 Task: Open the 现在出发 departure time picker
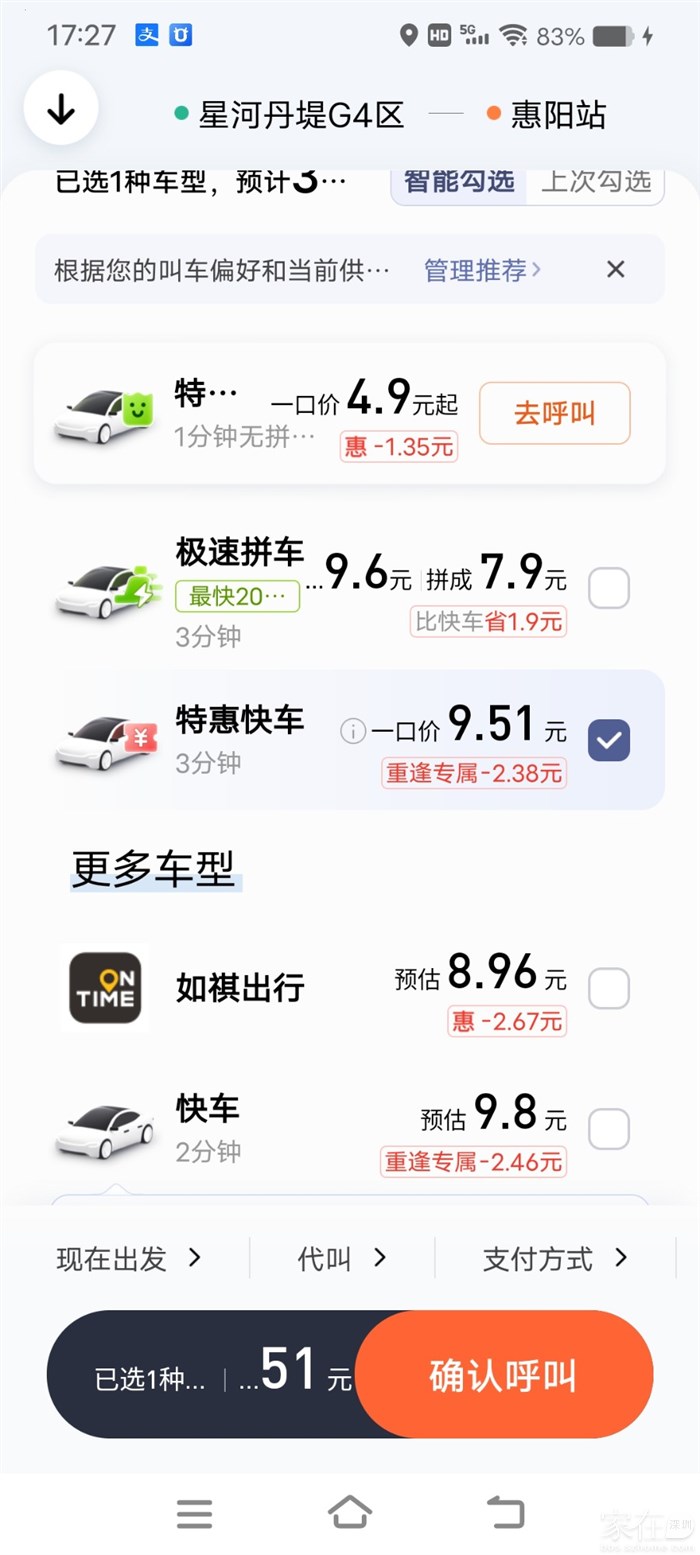[x=129, y=1259]
